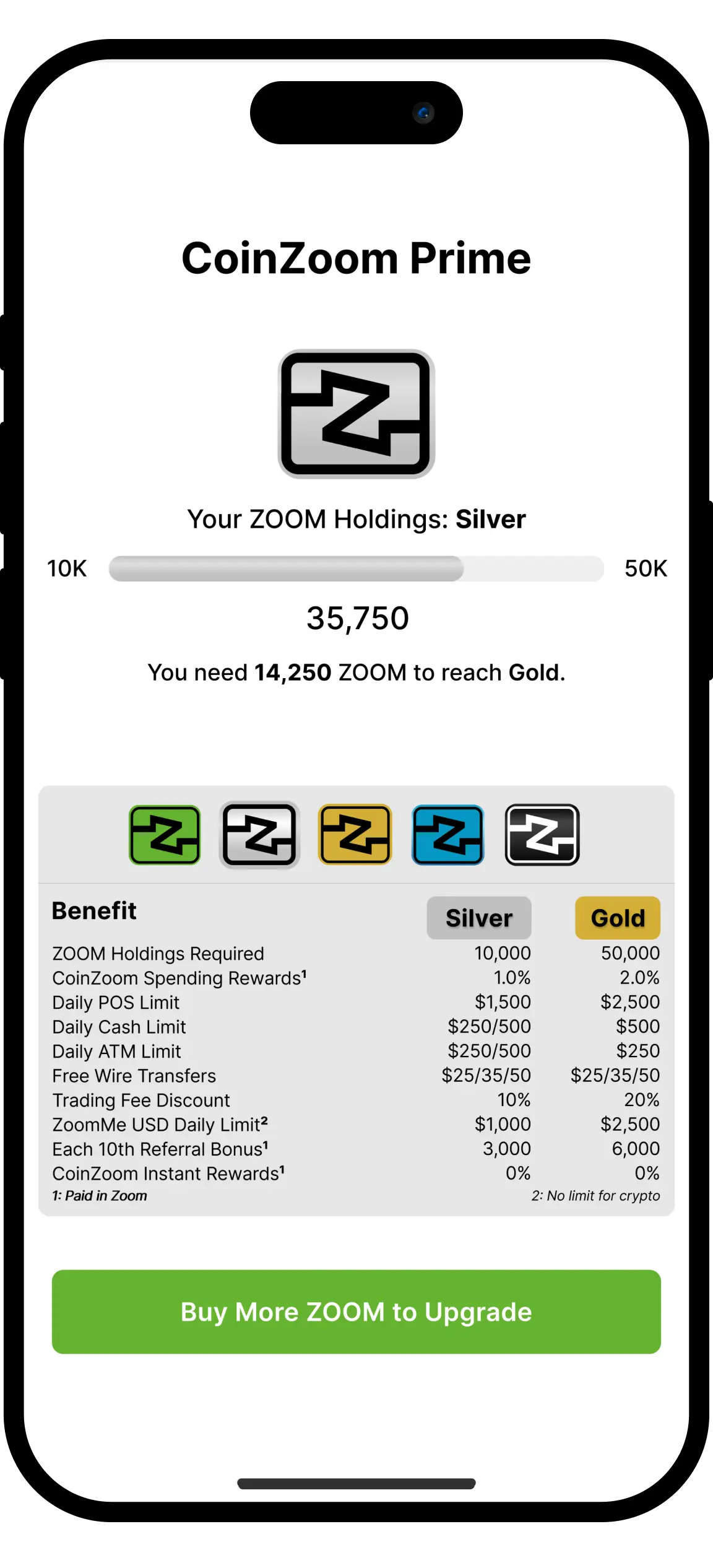This screenshot has height=1568, width=713.
Task: Click the 10K progress label
Action: [67, 568]
